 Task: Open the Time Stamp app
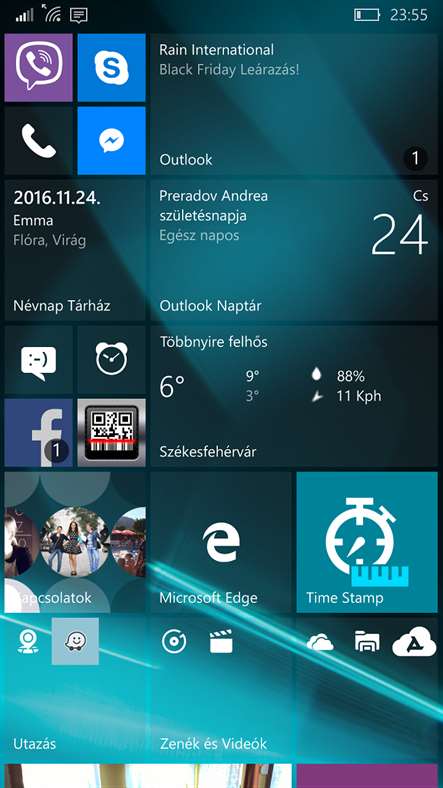click(367, 542)
